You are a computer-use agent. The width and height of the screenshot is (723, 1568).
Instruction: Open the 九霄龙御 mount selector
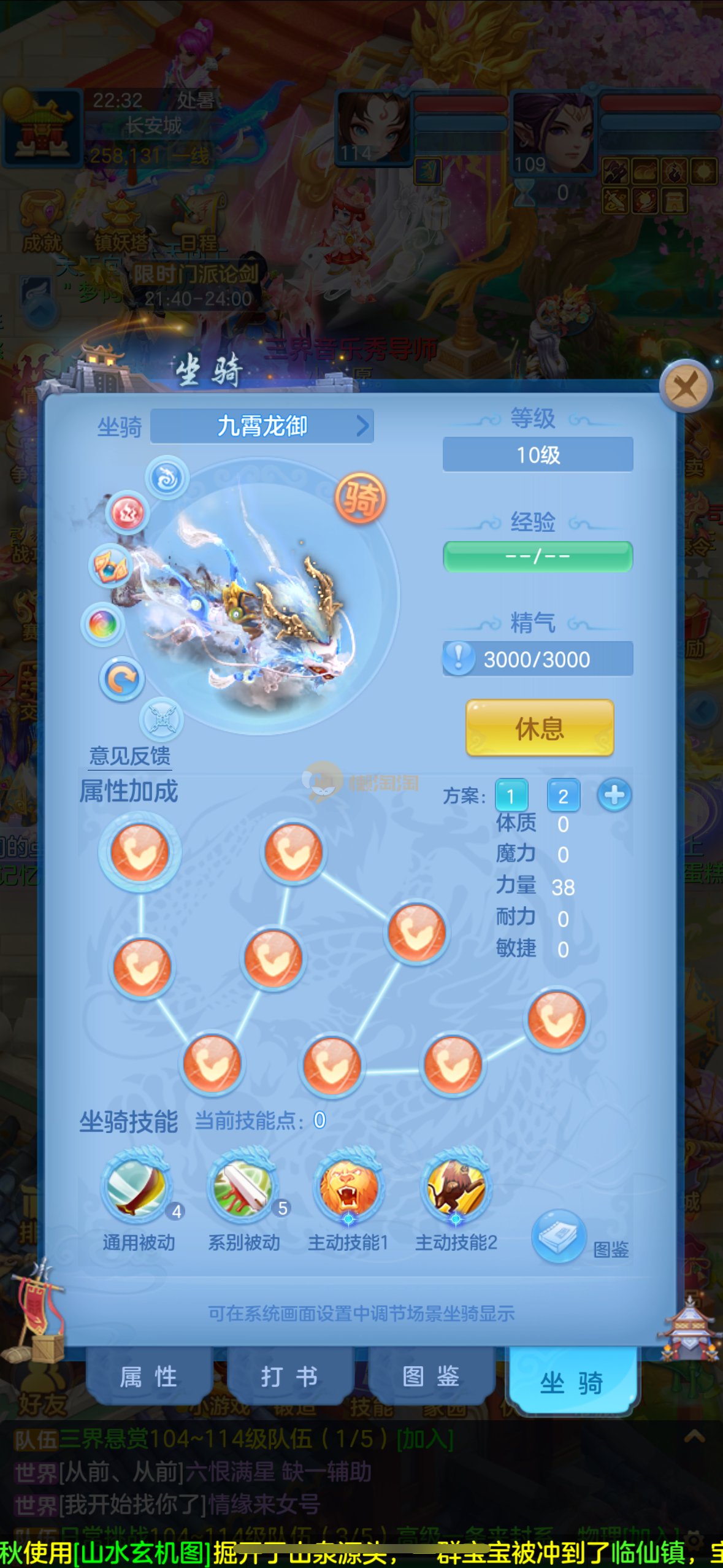click(262, 426)
